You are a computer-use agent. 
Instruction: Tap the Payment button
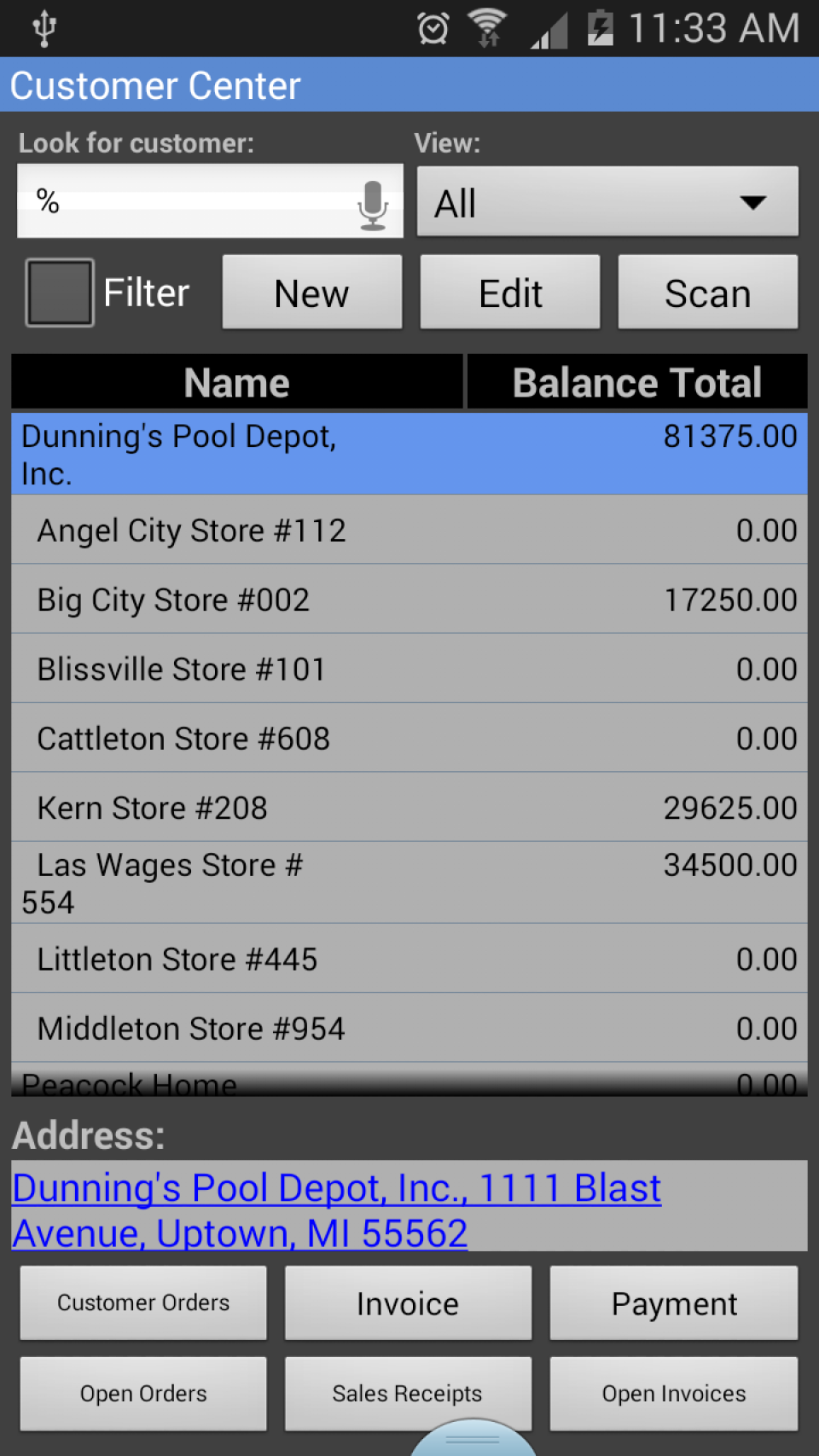674,1303
